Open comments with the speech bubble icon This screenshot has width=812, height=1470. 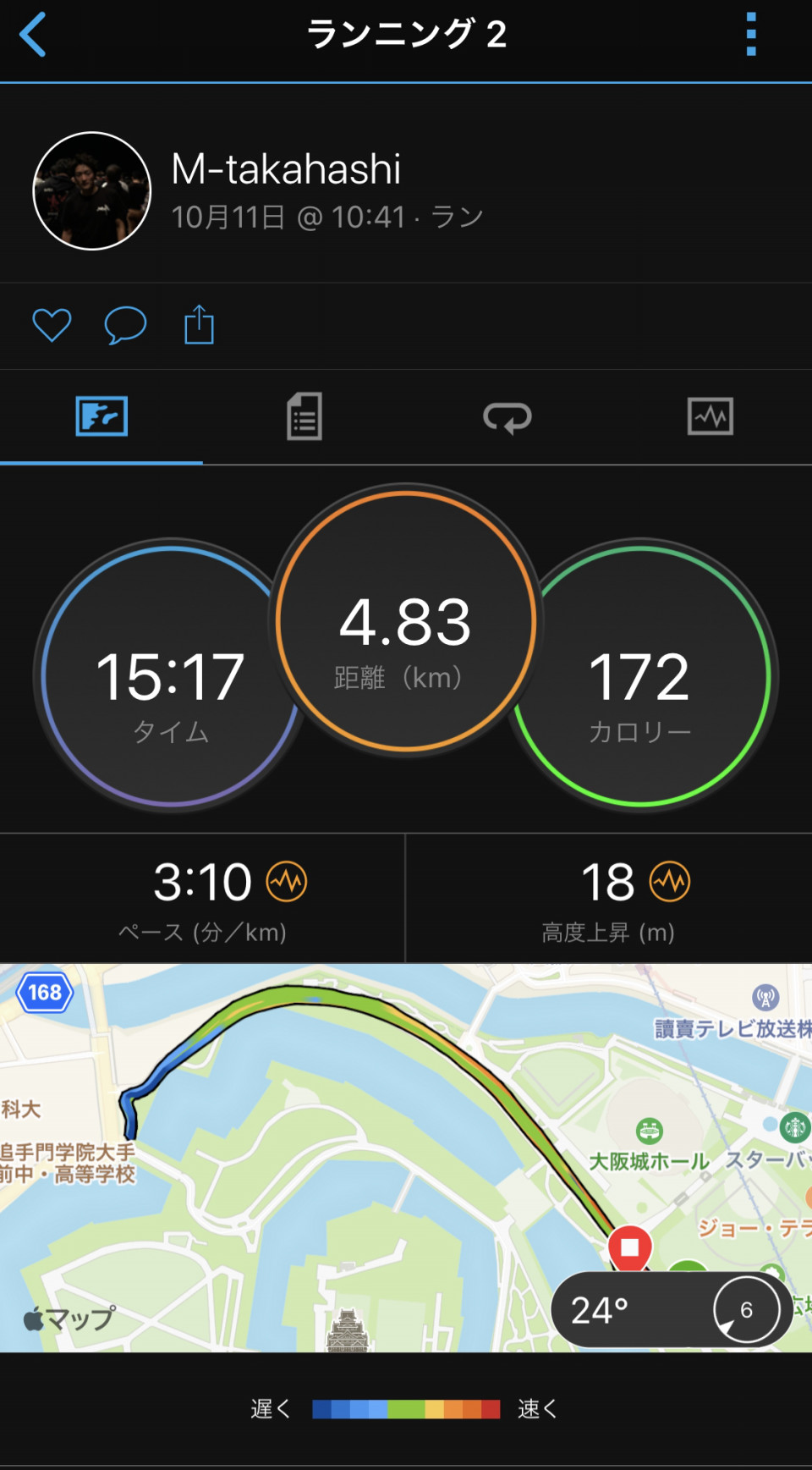click(125, 325)
